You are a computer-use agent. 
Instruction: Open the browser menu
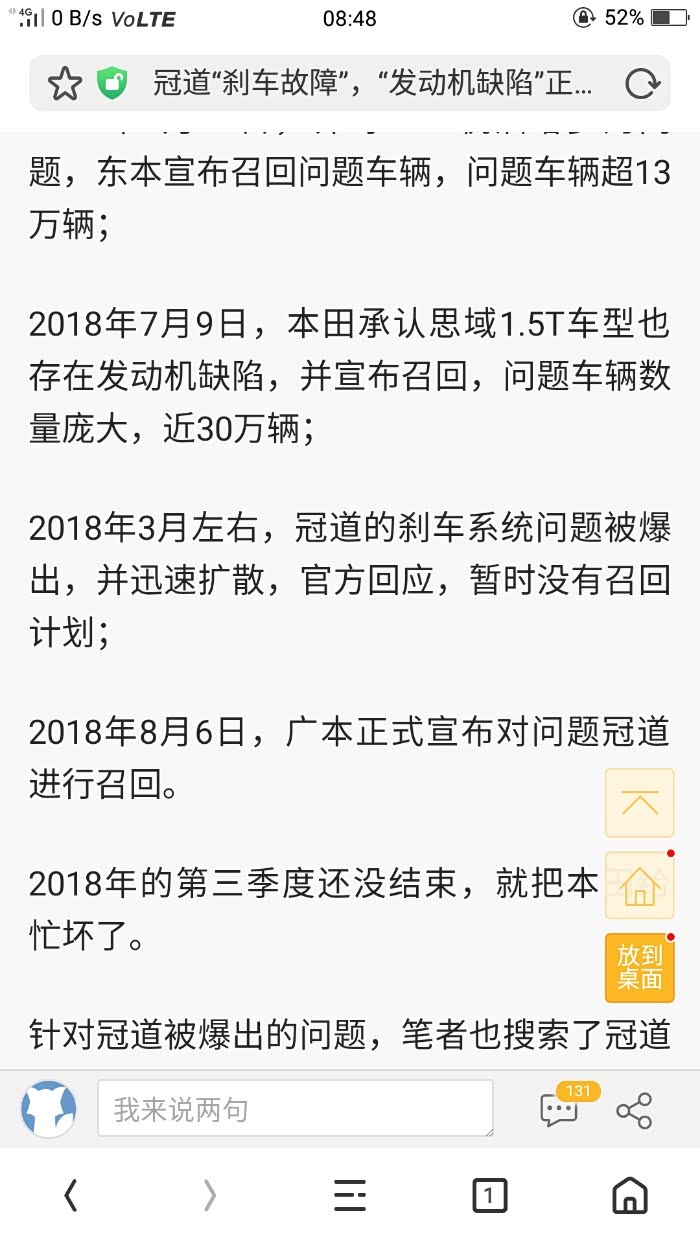350,1195
